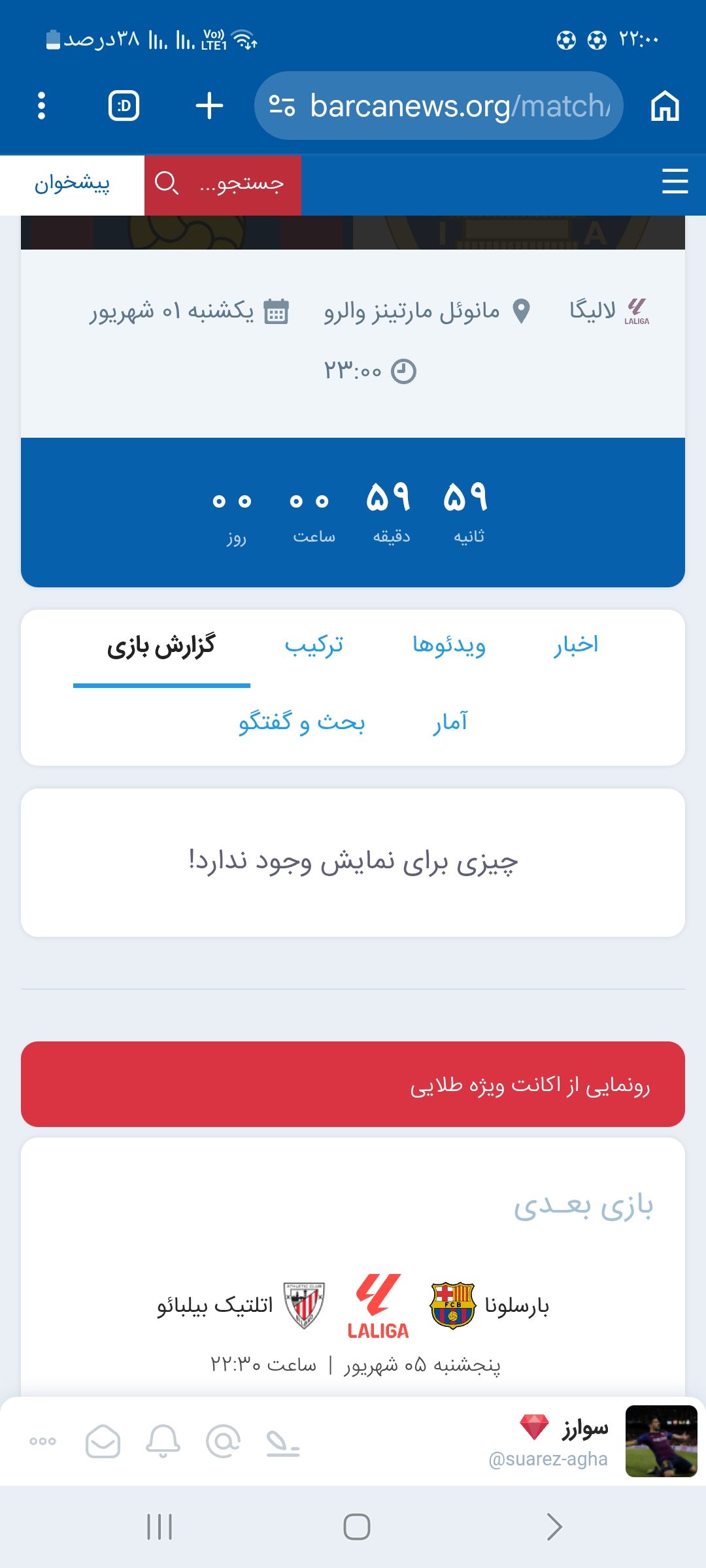Open the site hamburger menu
Viewport: 706px width, 1568px height.
pos(675,182)
